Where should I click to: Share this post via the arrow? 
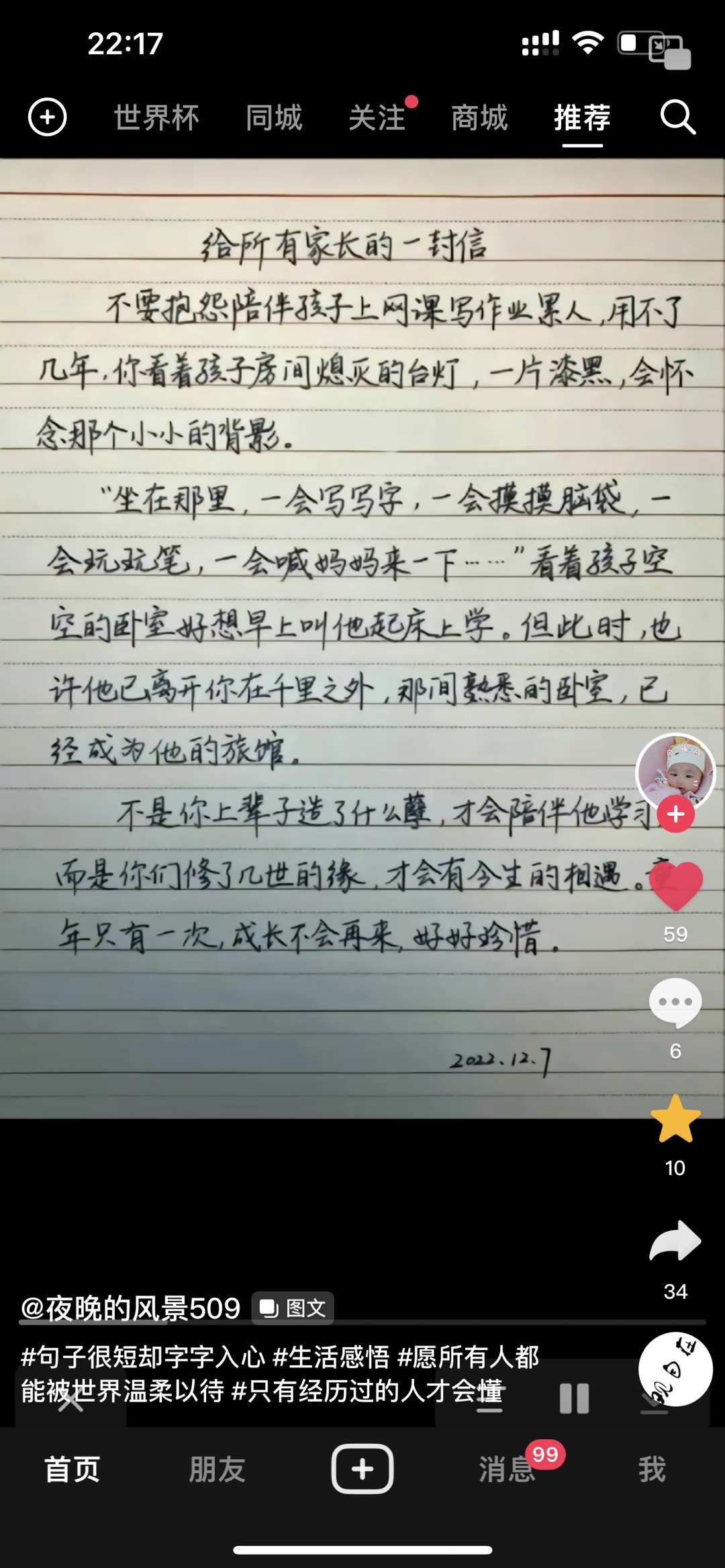675,1241
